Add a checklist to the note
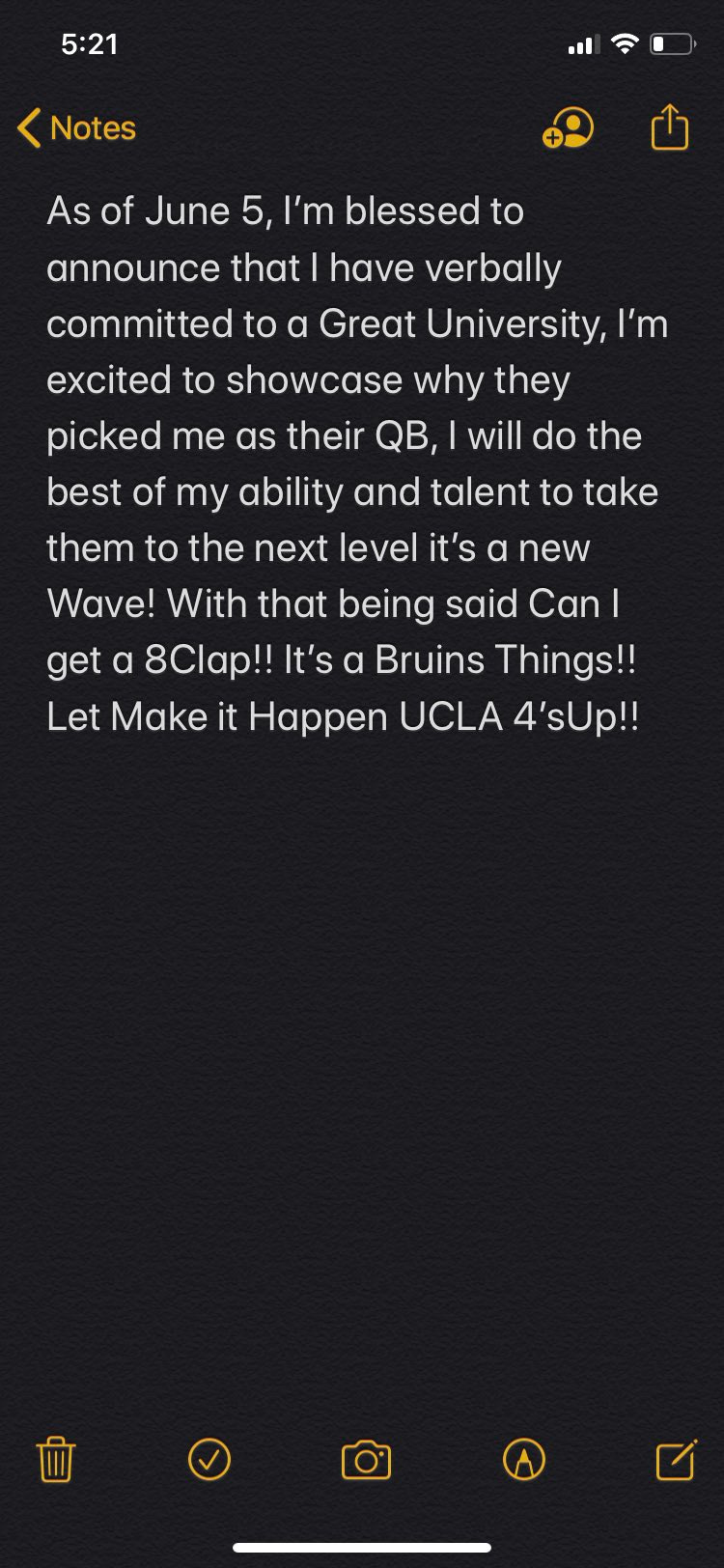Viewport: 724px width, 1568px height. pos(209,1459)
